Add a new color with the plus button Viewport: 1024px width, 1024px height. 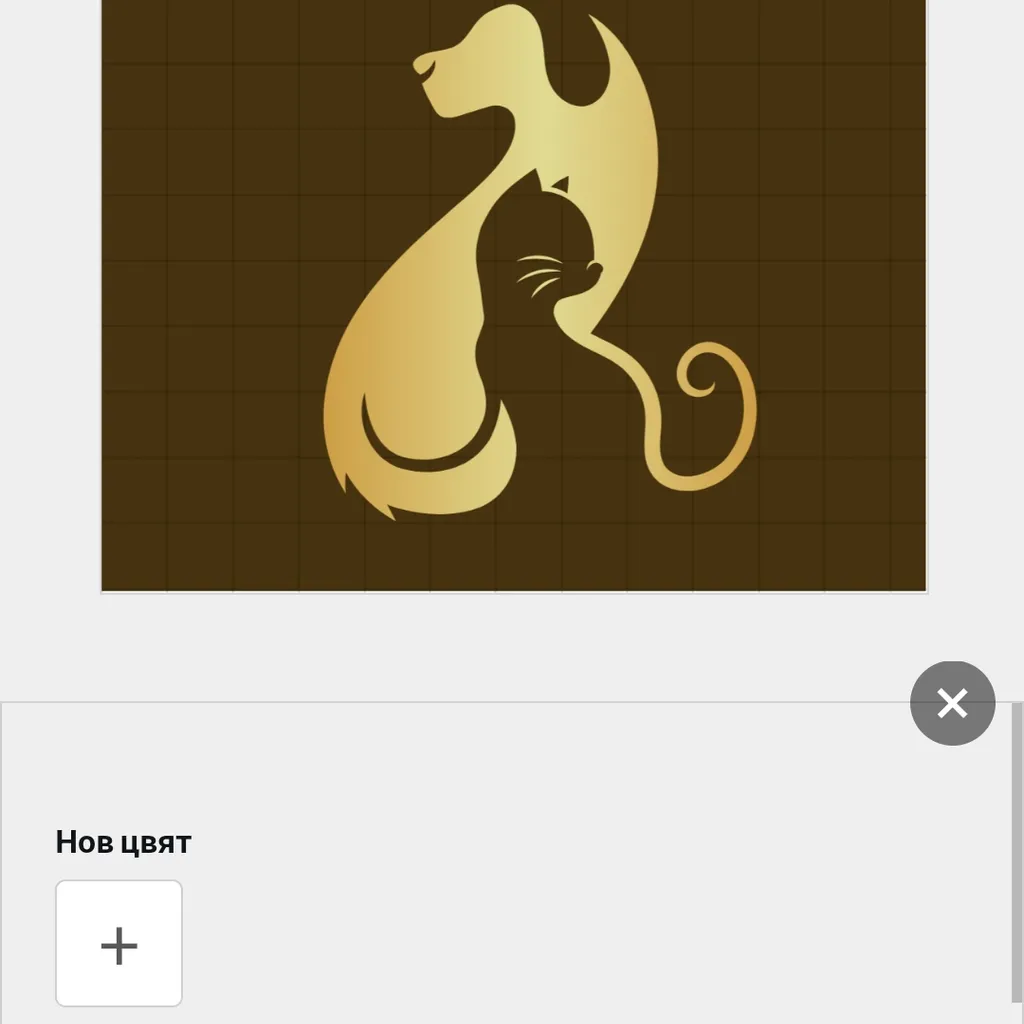pos(119,943)
